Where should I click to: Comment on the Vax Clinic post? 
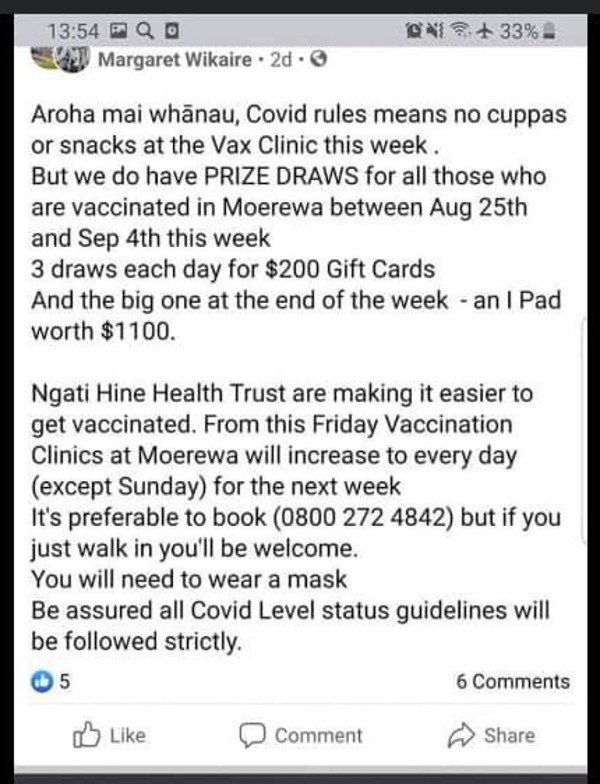pos(300,735)
